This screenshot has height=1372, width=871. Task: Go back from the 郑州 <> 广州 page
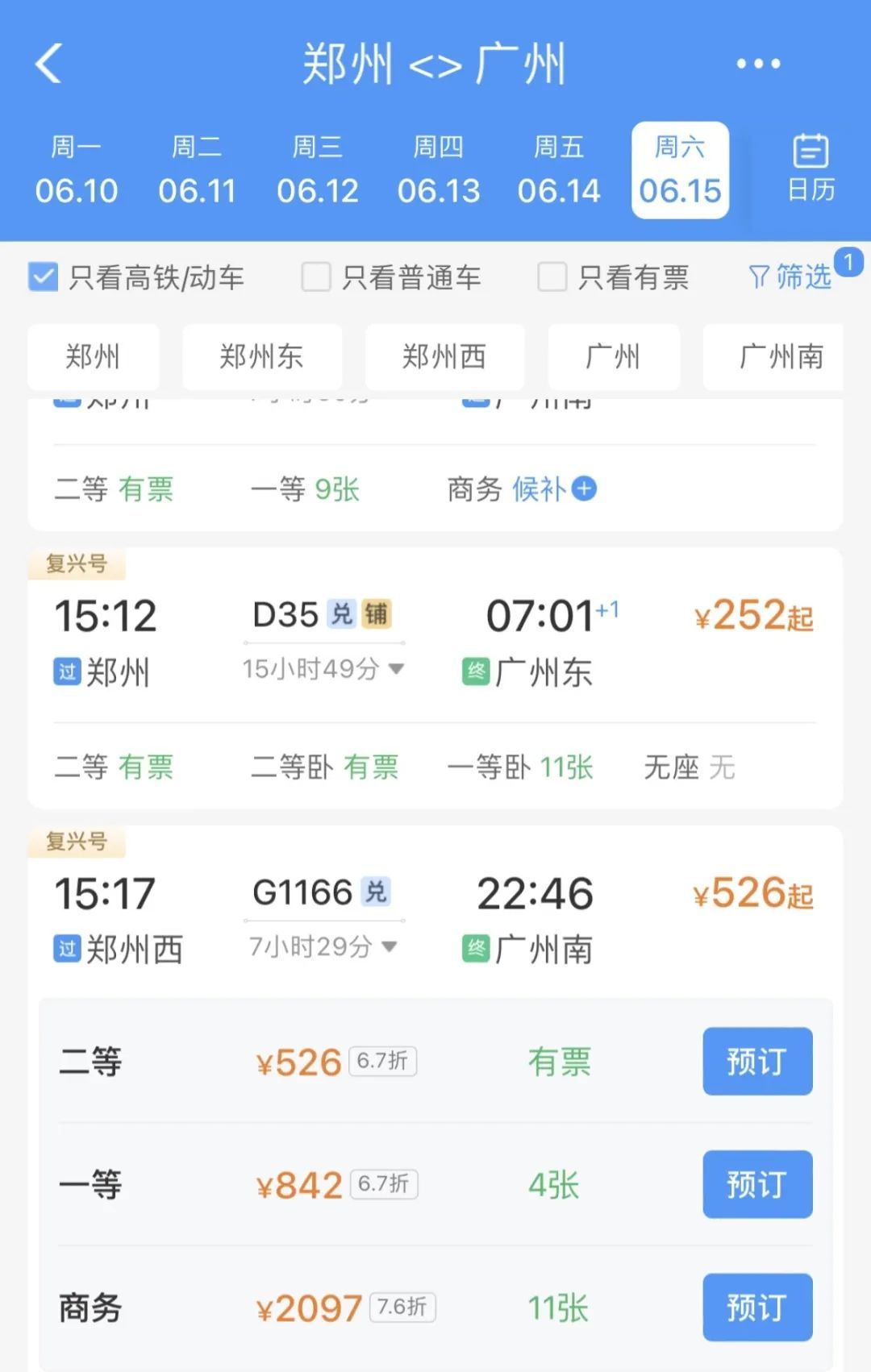coord(48,64)
